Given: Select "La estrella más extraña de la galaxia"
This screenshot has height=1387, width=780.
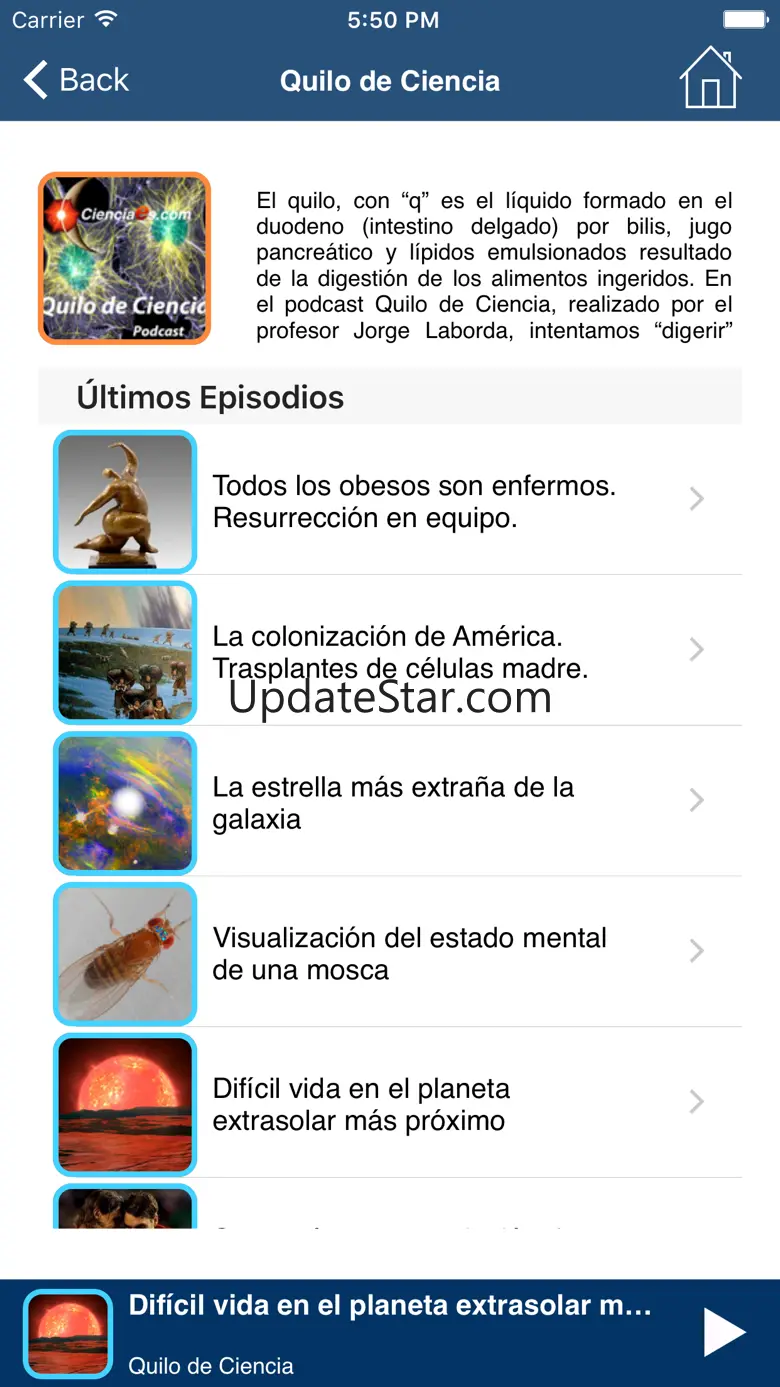Looking at the screenshot, I should (393, 803).
